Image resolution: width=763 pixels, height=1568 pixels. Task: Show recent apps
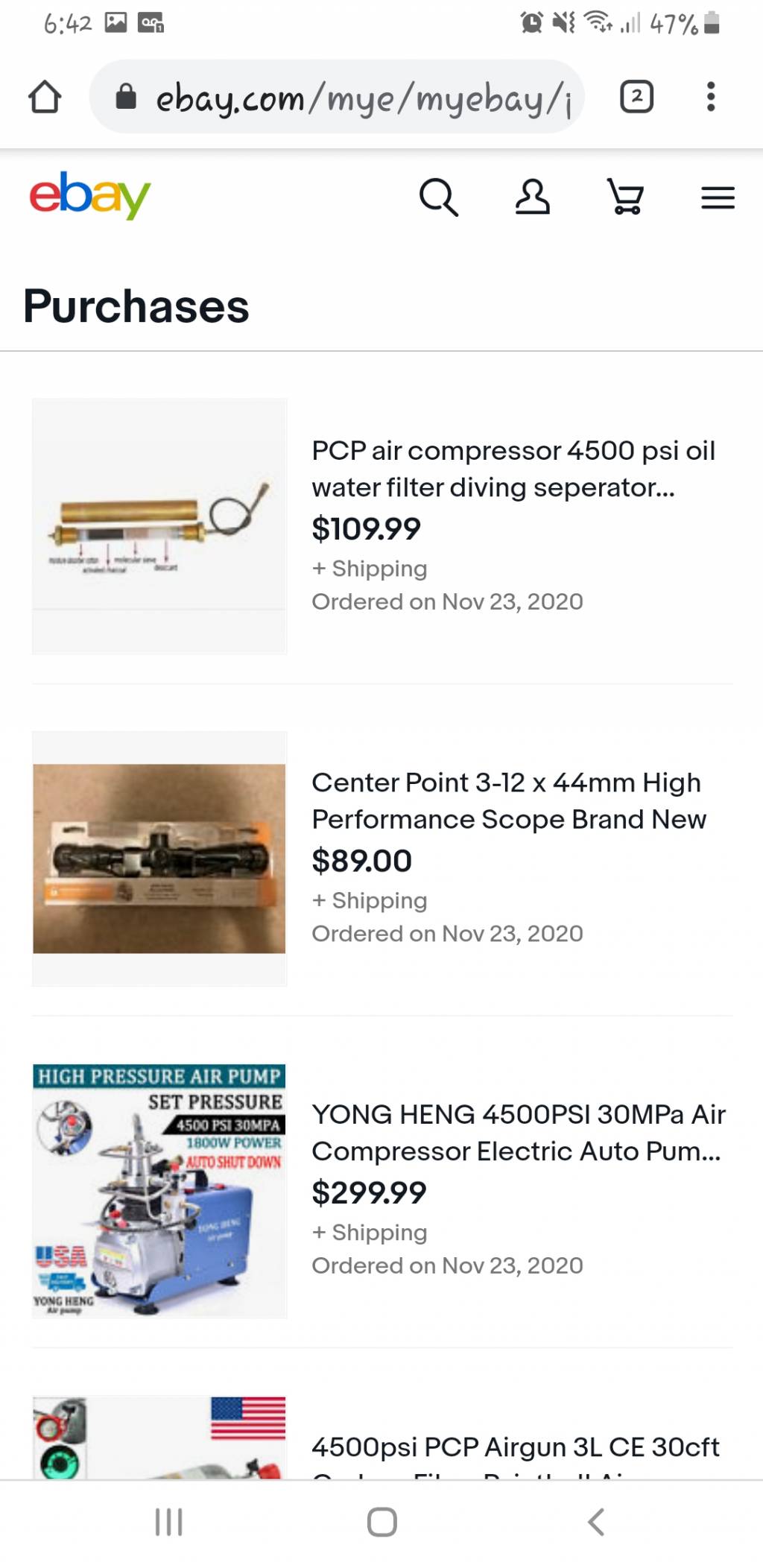coord(168,1522)
